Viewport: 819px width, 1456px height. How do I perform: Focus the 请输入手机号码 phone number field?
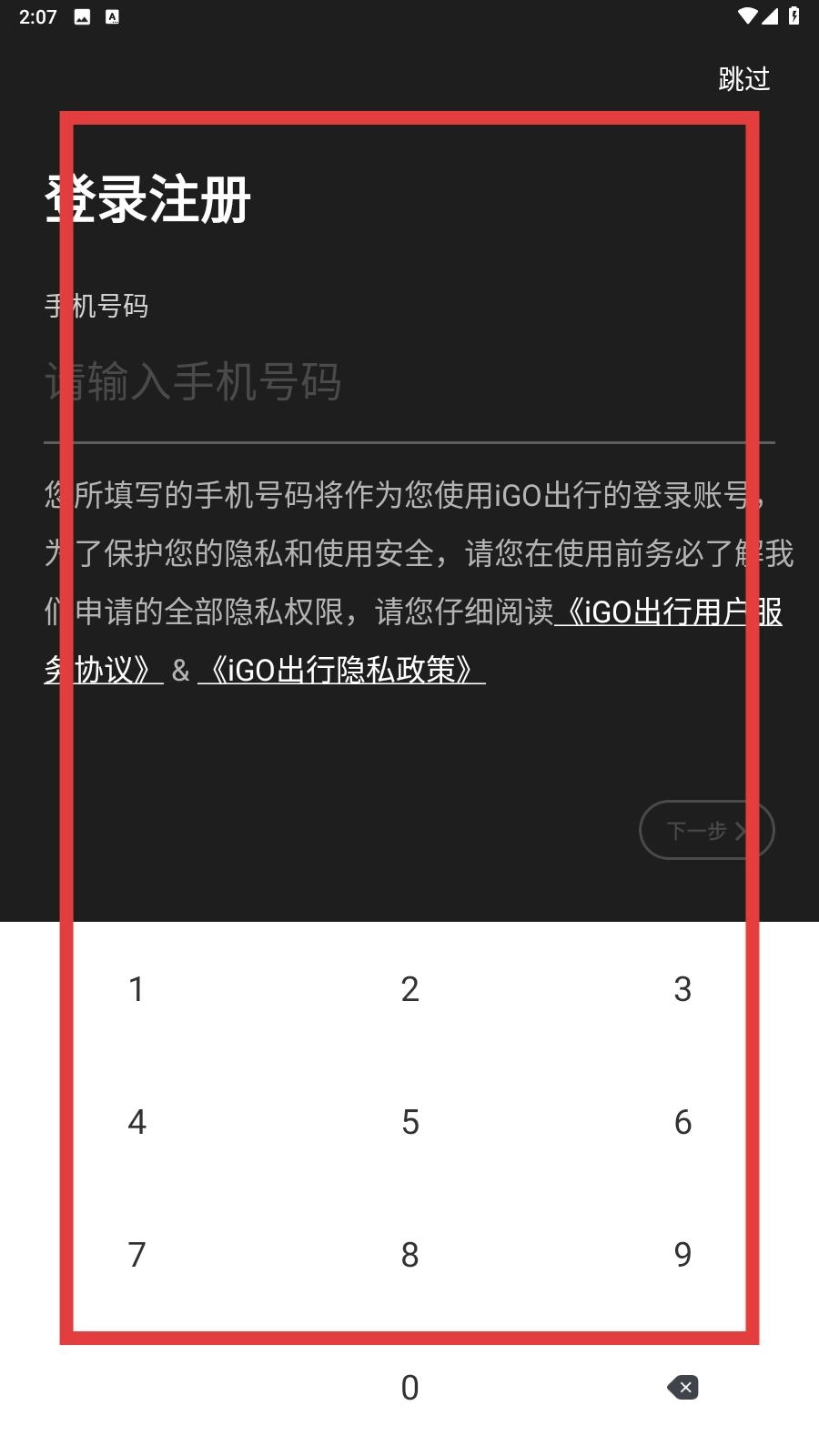tap(409, 382)
